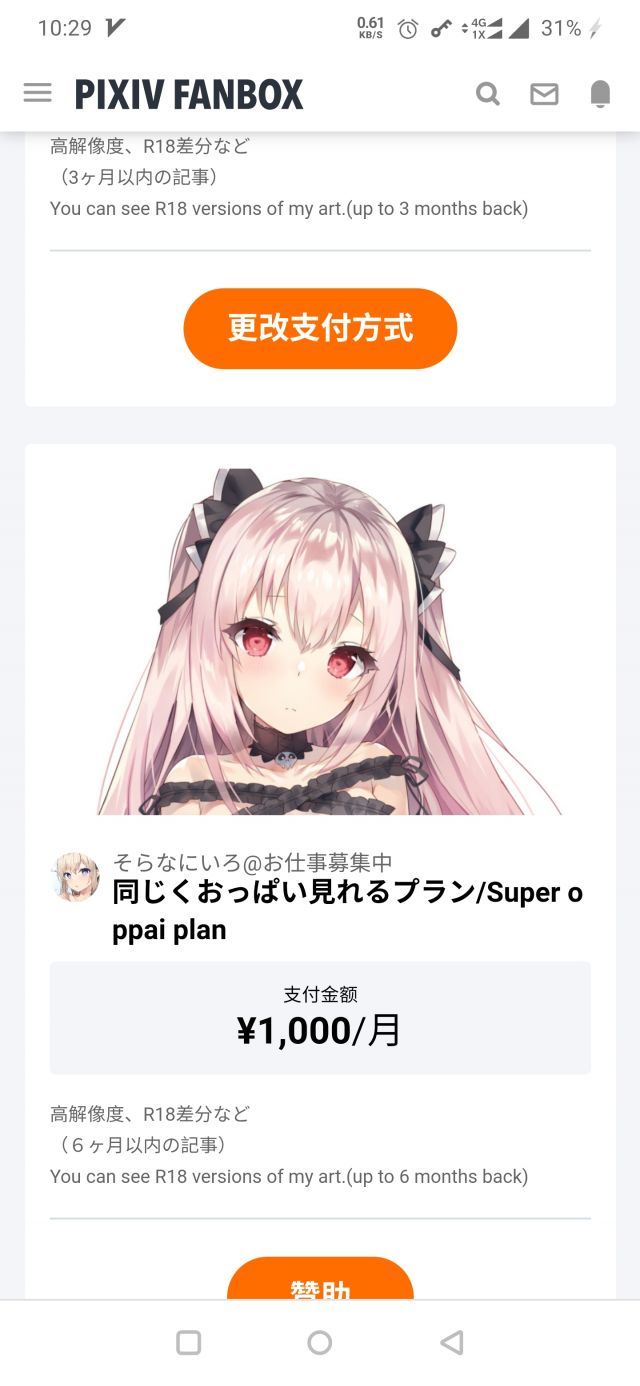Tap the system back button

452,1342
